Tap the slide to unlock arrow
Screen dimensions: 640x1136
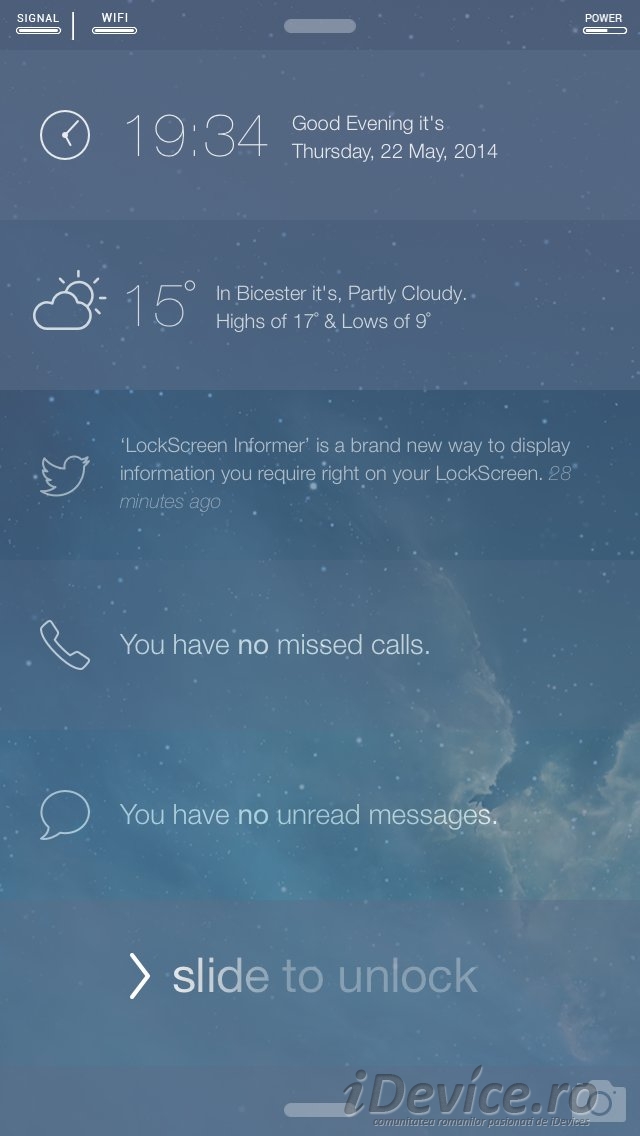point(140,977)
